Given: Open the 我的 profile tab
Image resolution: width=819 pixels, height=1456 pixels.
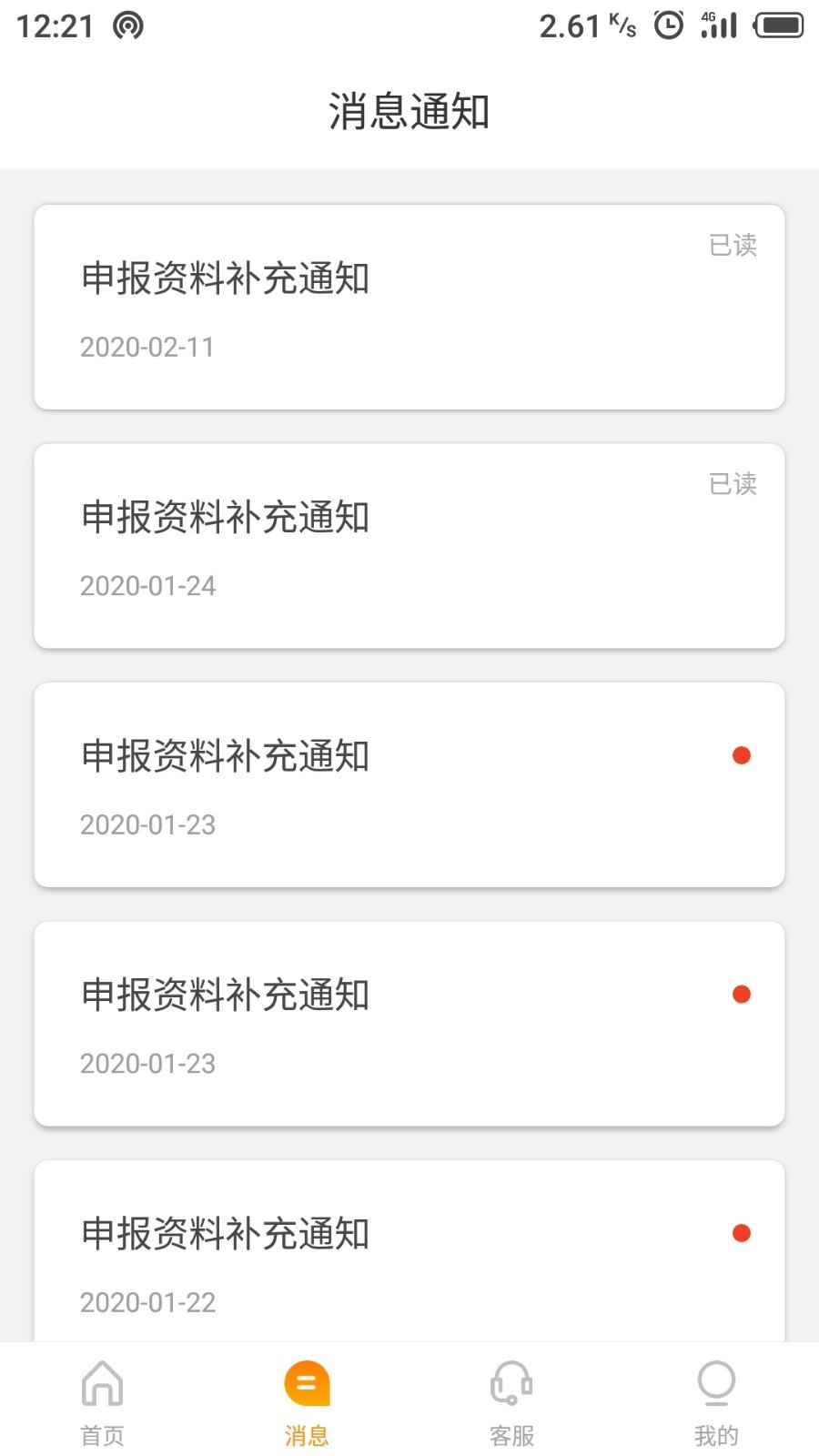Looking at the screenshot, I should pos(716,1401).
